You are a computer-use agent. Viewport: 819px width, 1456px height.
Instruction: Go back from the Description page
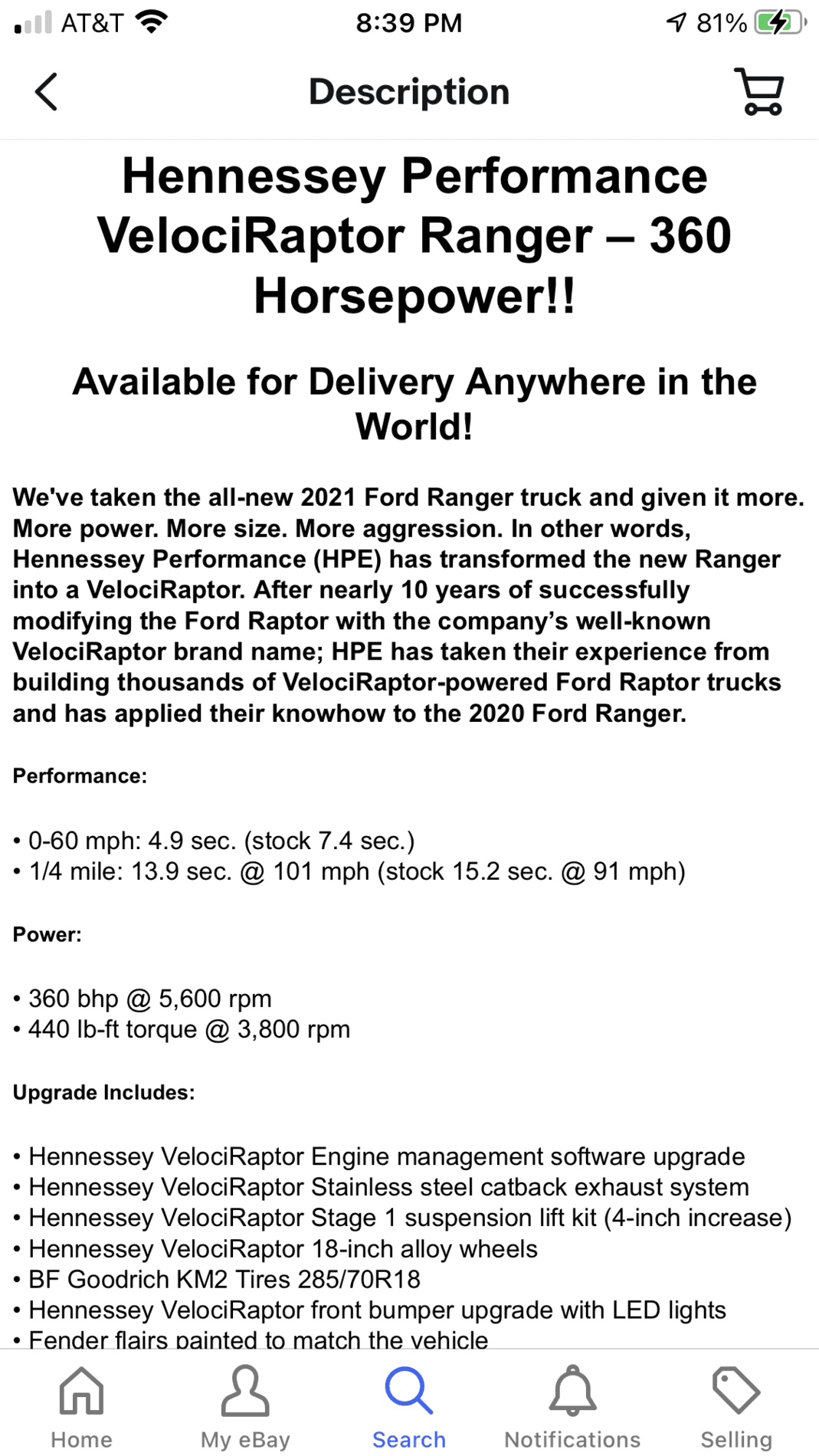(x=46, y=92)
